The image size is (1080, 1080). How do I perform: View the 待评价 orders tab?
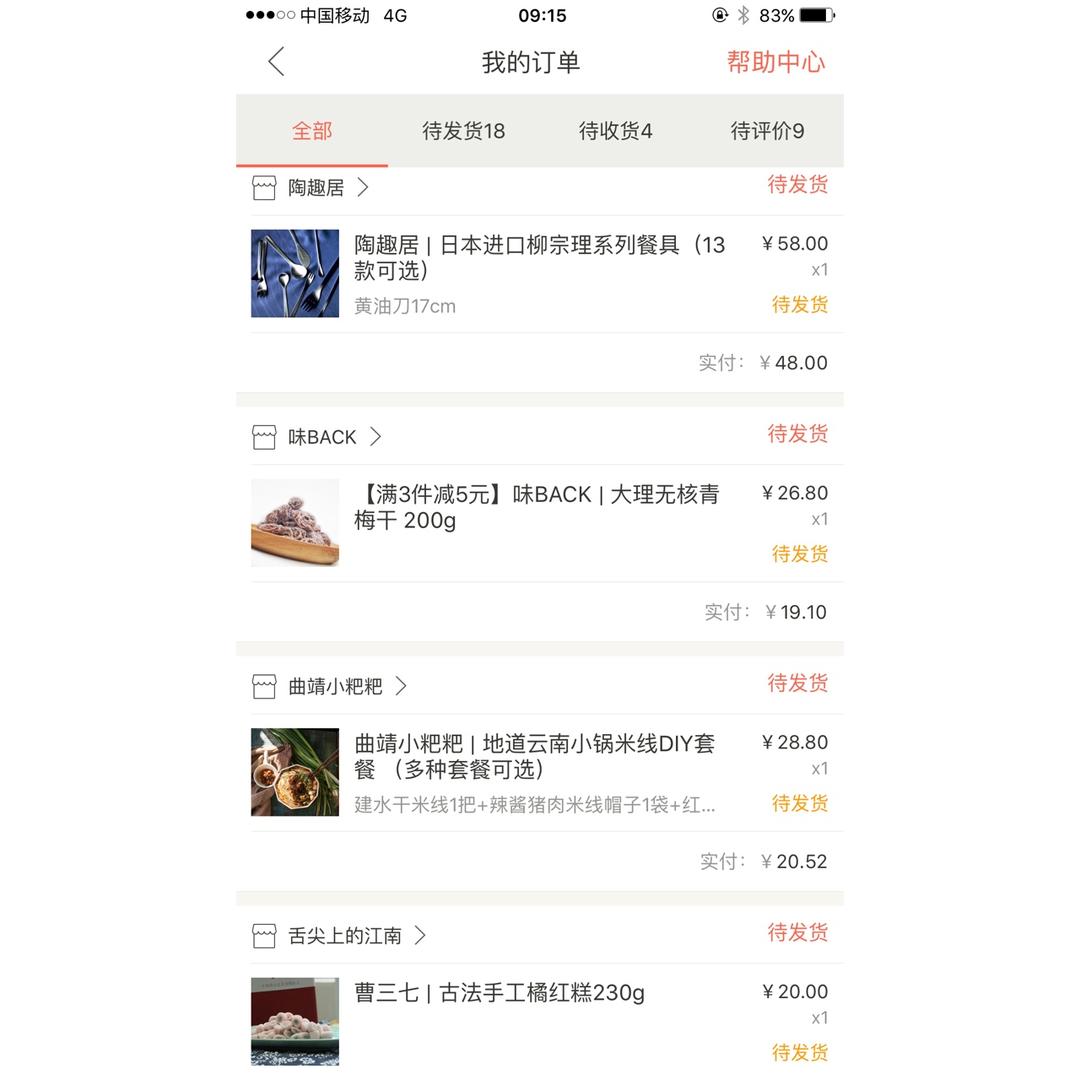tap(767, 131)
